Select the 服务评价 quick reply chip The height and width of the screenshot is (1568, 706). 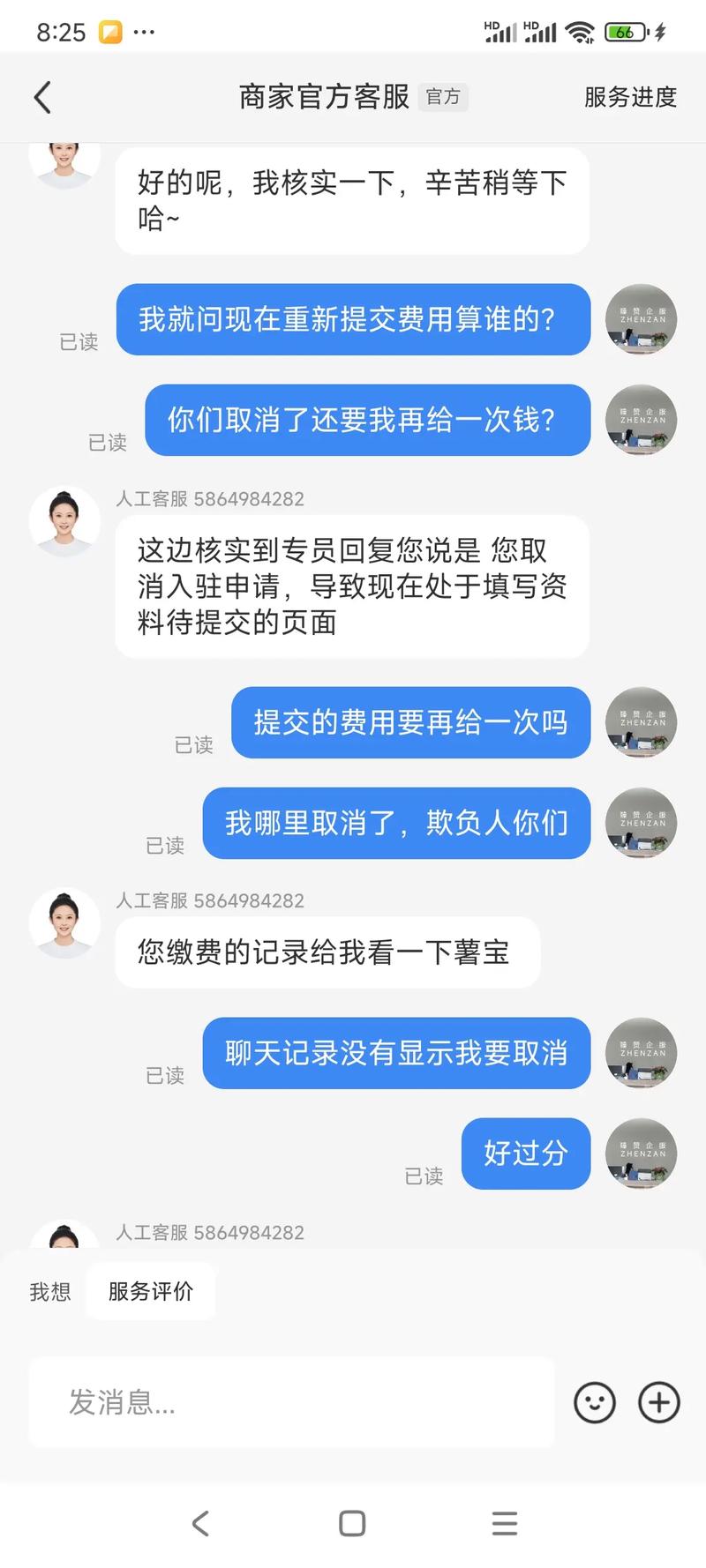click(151, 1290)
